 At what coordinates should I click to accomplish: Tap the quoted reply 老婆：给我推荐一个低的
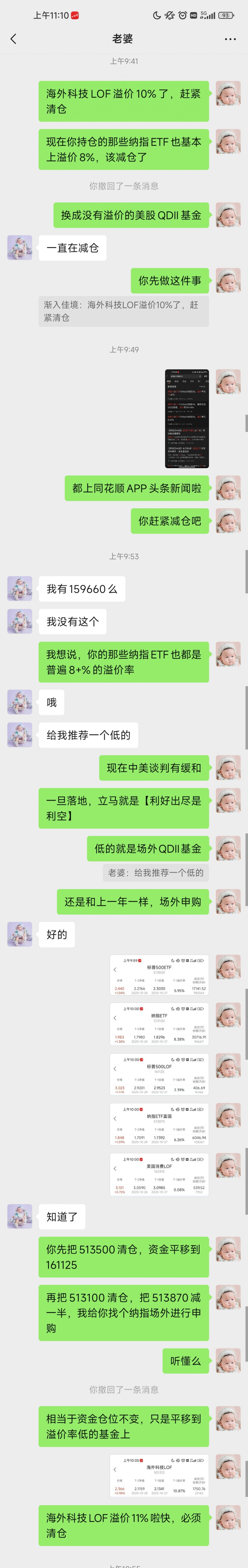155,872
